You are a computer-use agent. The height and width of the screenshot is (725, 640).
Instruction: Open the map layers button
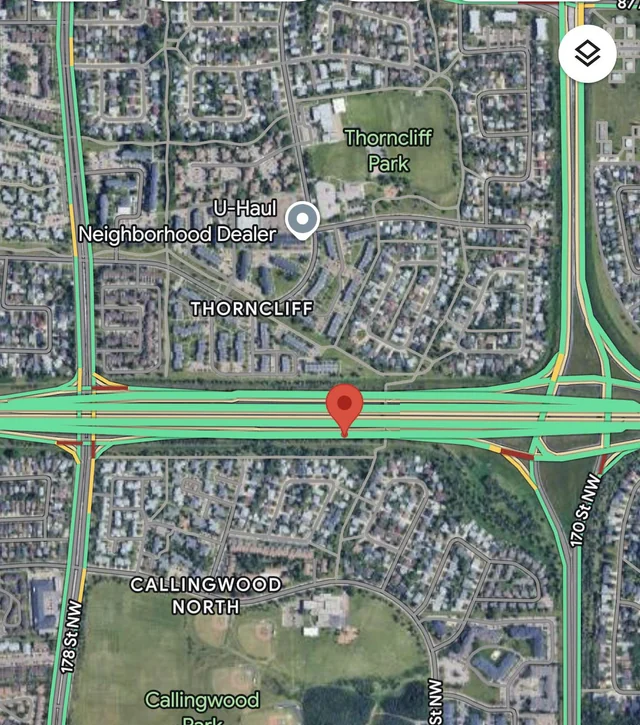click(x=587, y=54)
